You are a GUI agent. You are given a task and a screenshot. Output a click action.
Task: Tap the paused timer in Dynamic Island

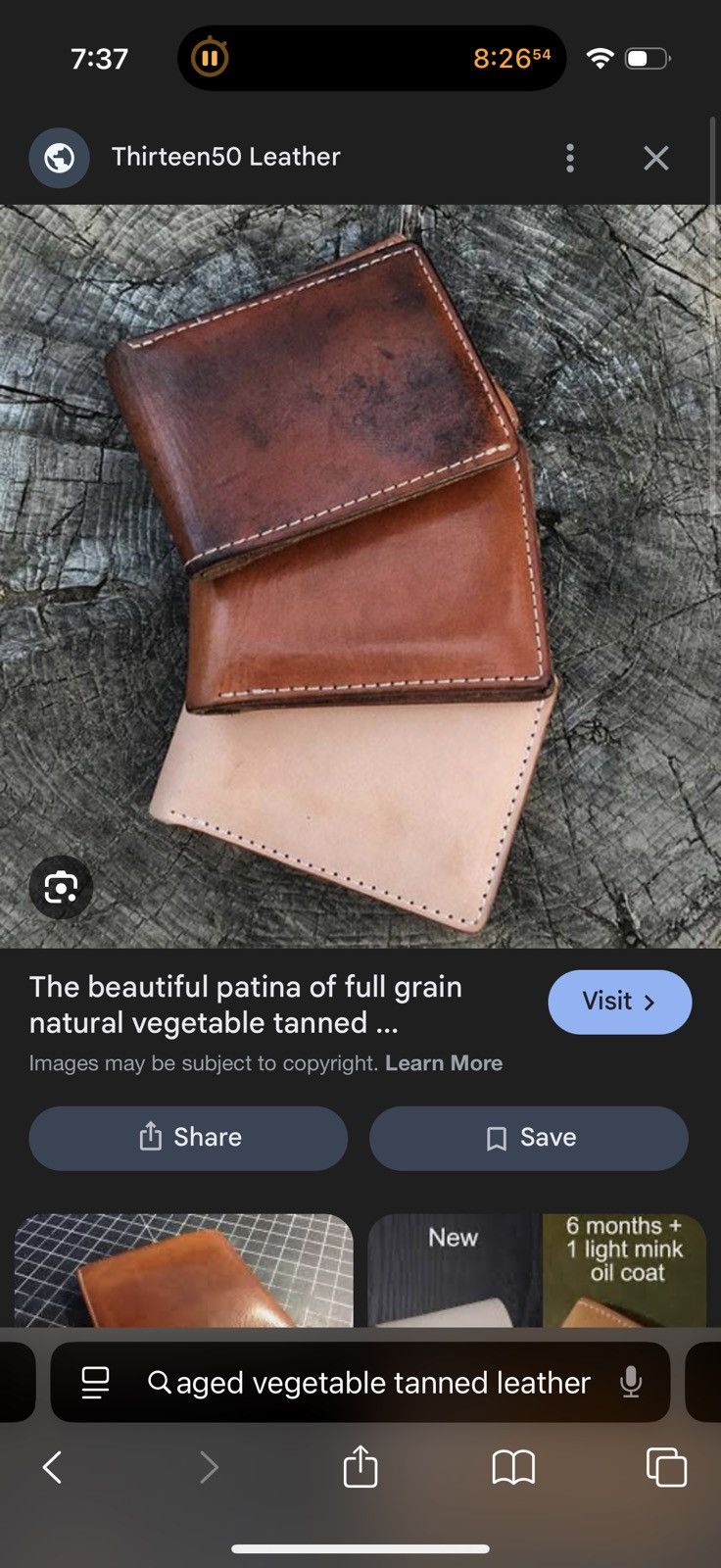pyautogui.click(x=210, y=58)
